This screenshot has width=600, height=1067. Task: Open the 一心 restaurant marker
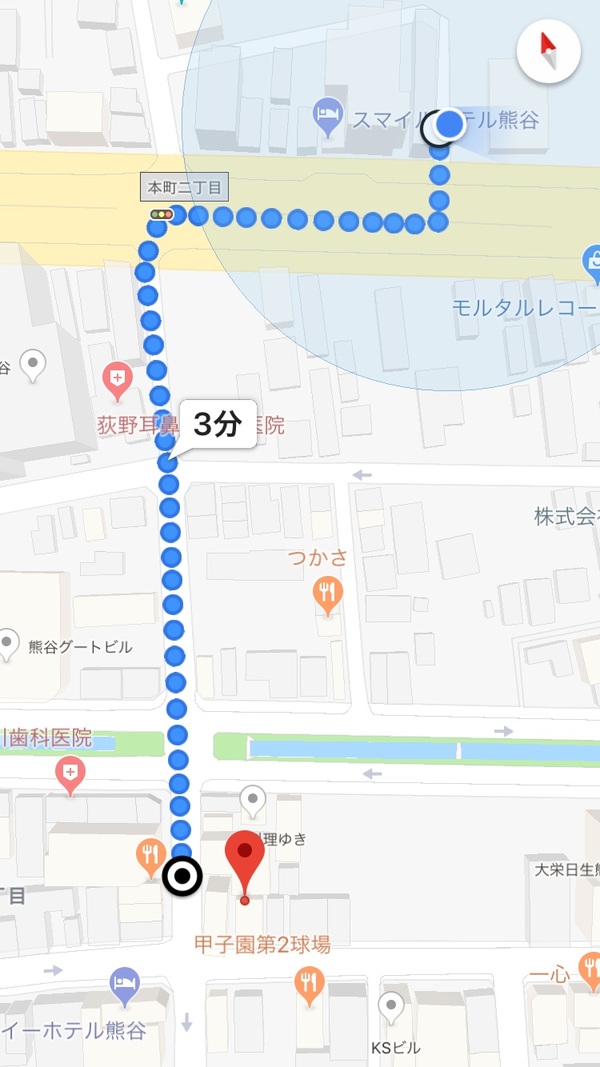tap(591, 967)
